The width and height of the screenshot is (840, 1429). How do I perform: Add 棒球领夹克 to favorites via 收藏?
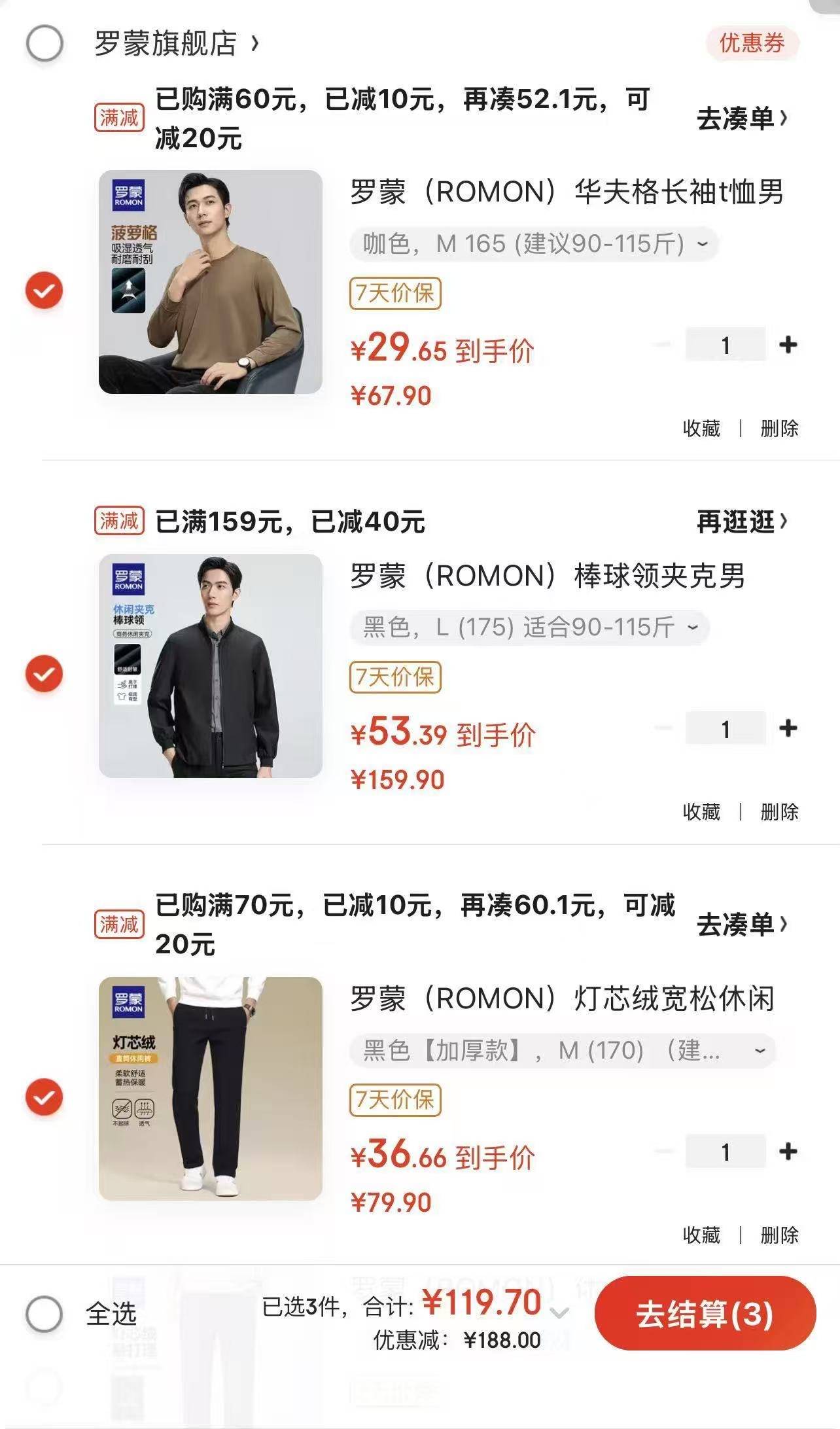[701, 812]
